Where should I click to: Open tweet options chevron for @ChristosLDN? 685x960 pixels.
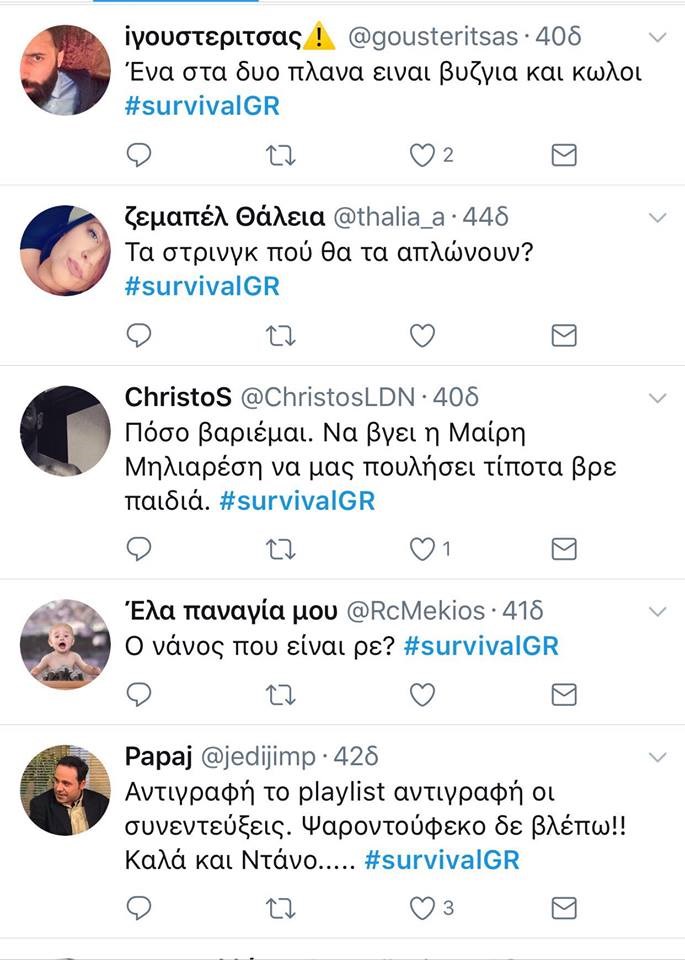point(657,397)
